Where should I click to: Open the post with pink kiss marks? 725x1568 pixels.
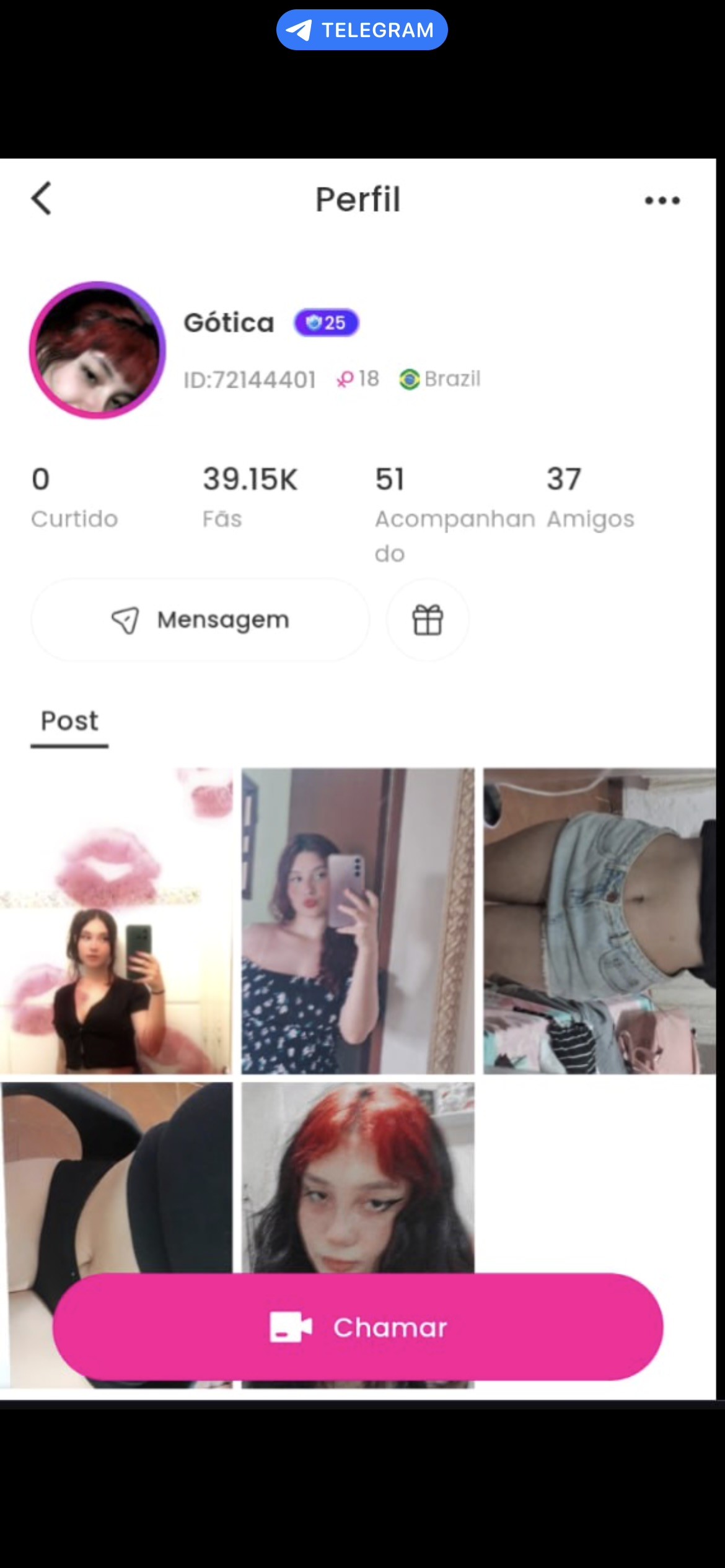tap(116, 921)
